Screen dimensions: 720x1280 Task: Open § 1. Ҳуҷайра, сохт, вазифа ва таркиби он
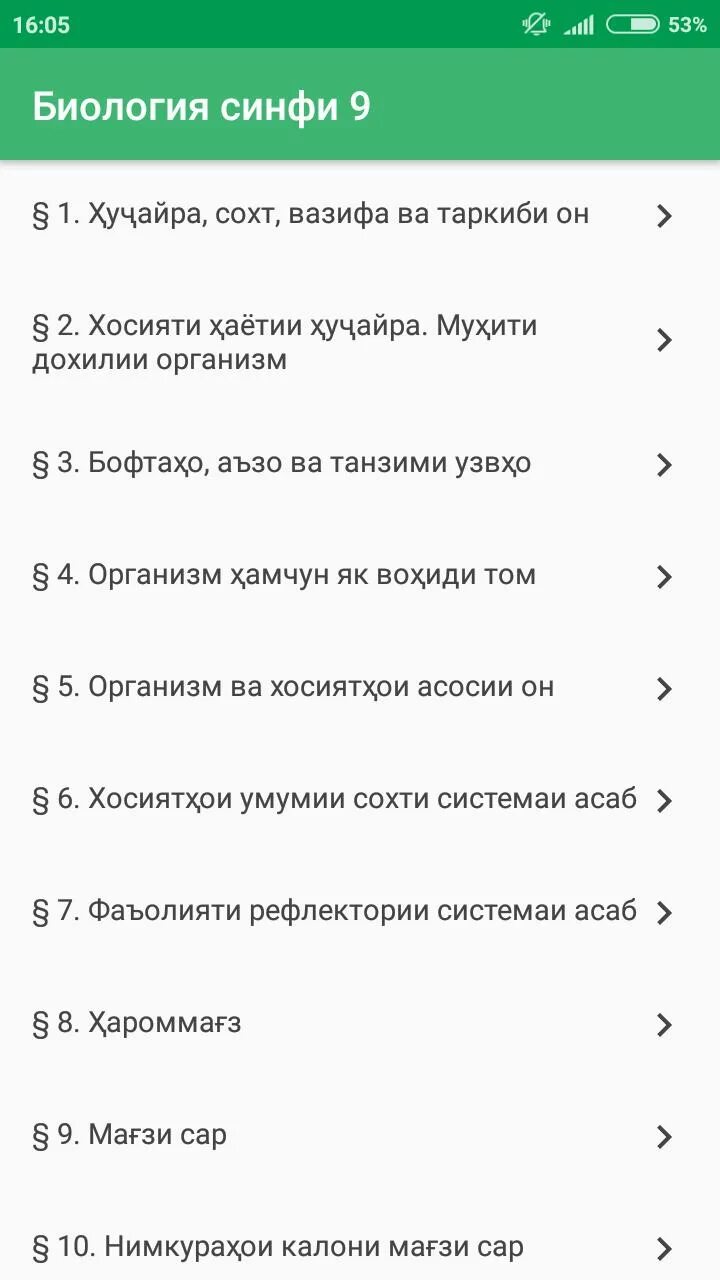coord(360,215)
